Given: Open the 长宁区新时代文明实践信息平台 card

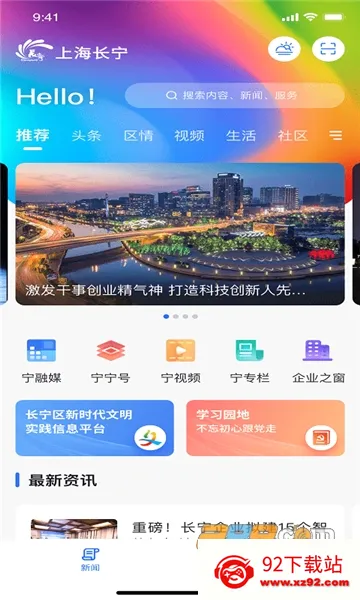Looking at the screenshot, I should (x=94, y=428).
